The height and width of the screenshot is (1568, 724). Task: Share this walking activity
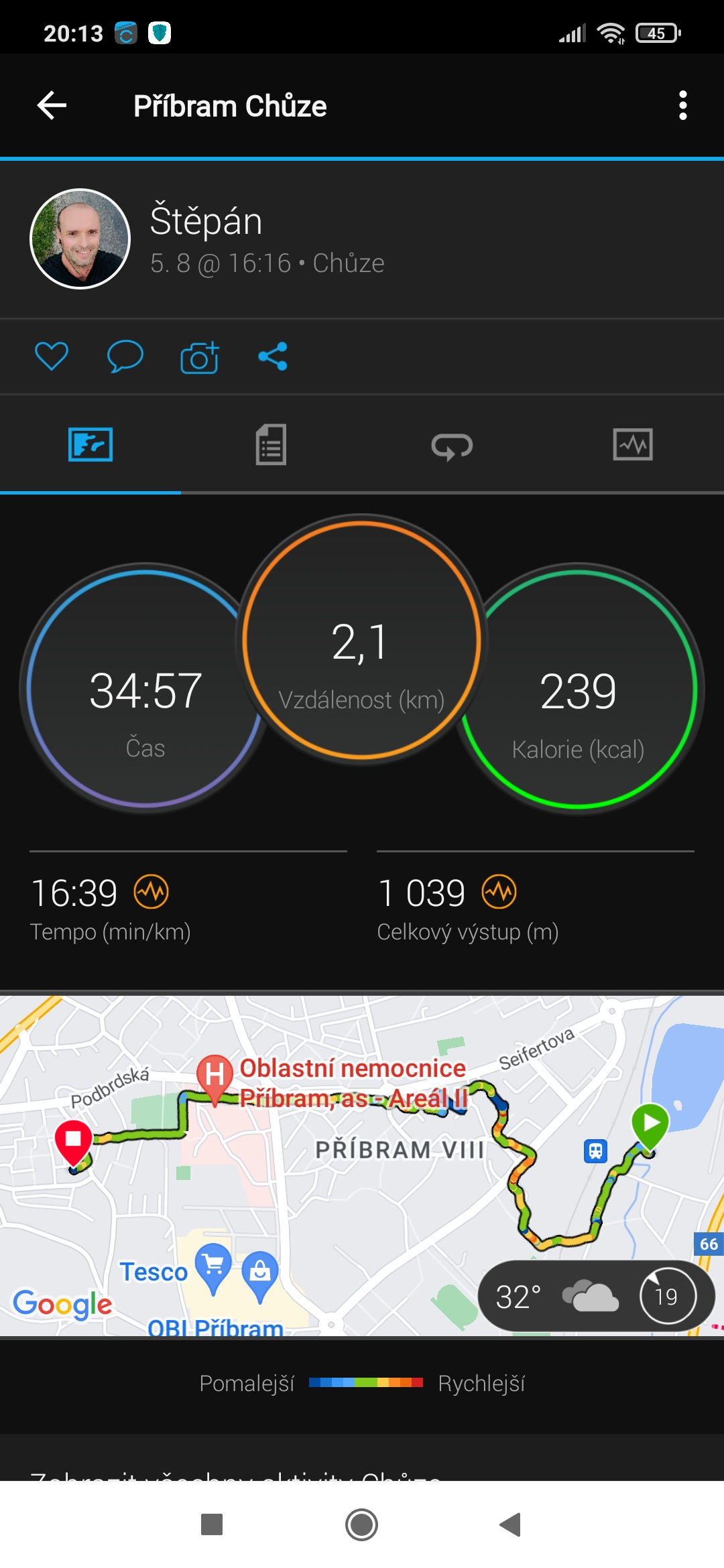click(273, 356)
